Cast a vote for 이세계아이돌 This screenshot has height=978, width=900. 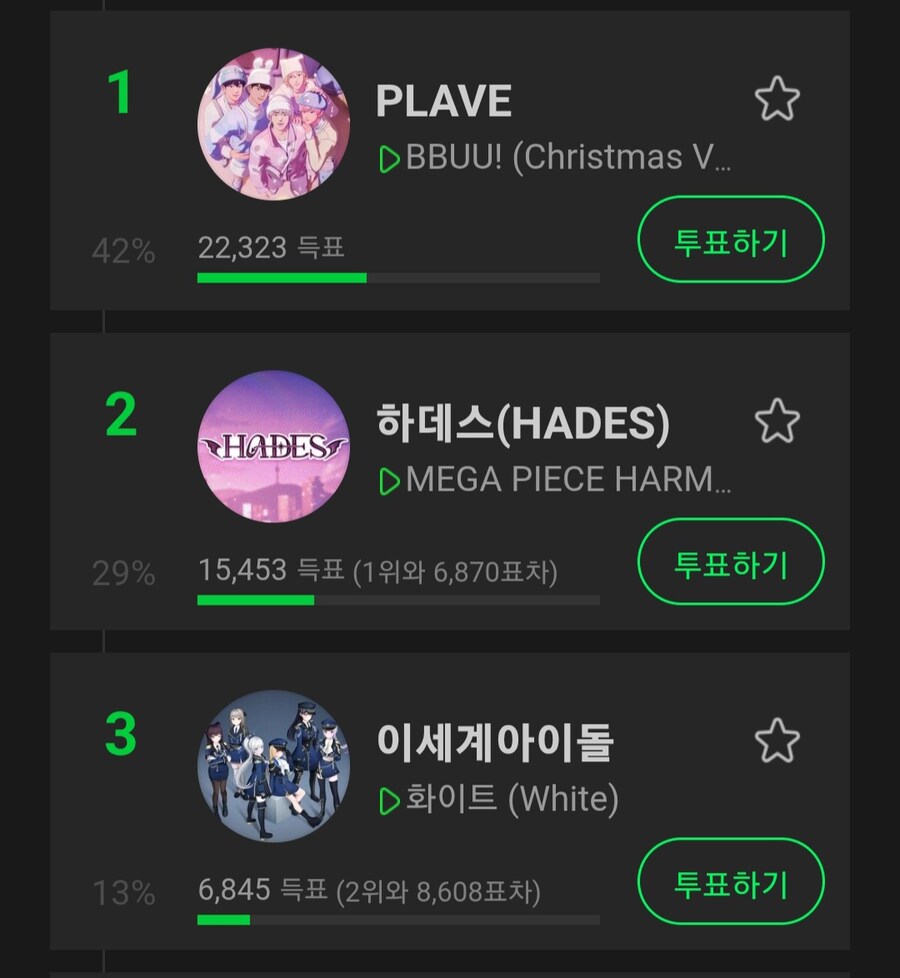coord(730,883)
